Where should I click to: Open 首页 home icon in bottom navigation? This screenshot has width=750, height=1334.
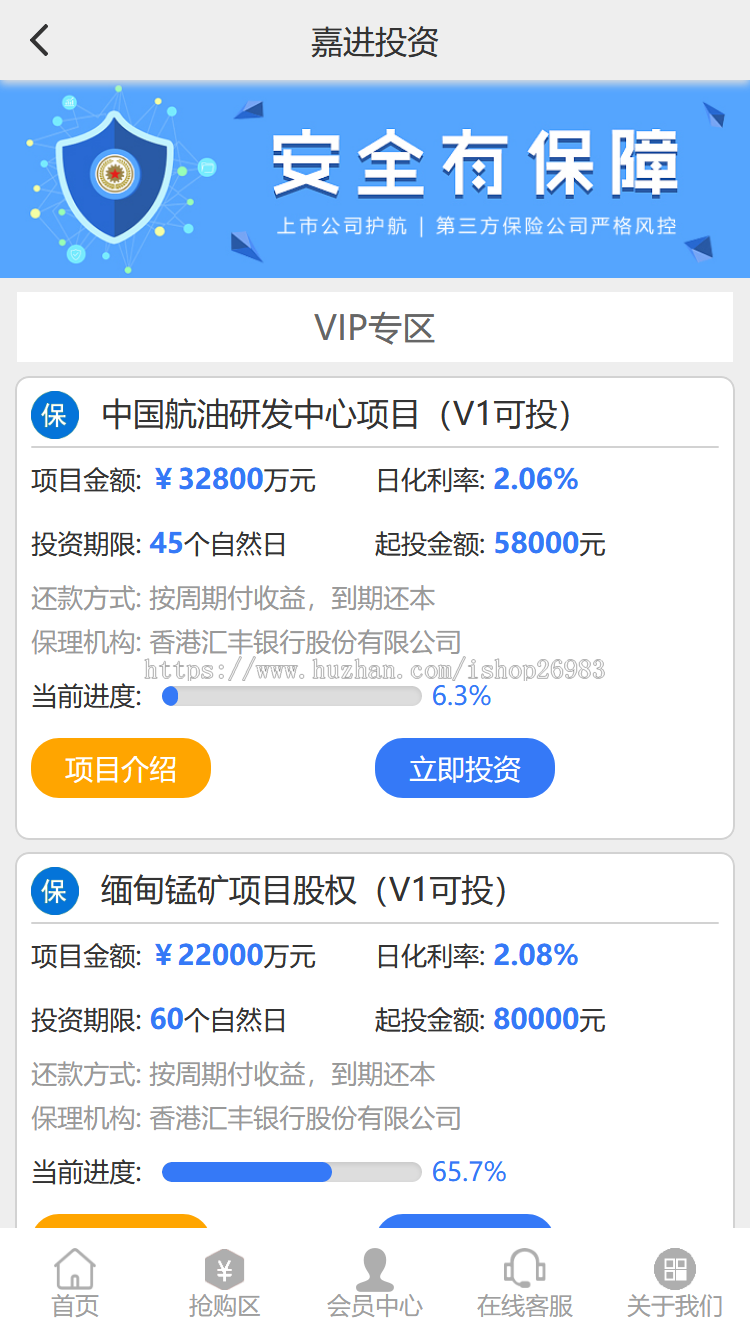pyautogui.click(x=75, y=1271)
